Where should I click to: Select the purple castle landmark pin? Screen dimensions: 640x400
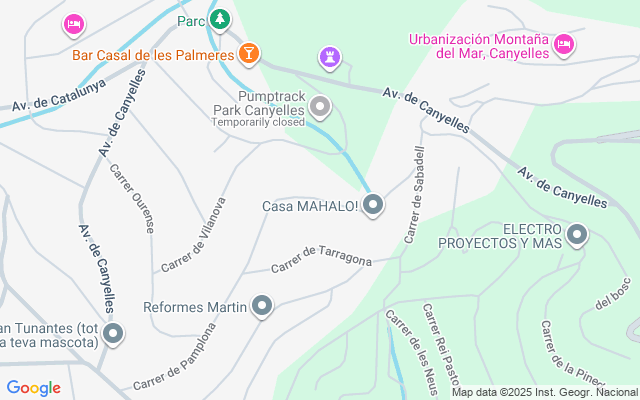click(x=330, y=58)
